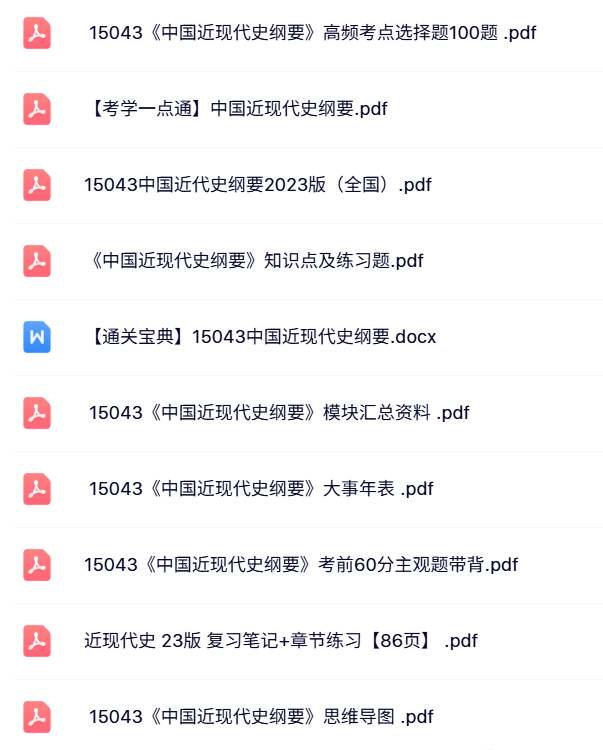Open the 思维导图 PDF file

[x=260, y=717]
